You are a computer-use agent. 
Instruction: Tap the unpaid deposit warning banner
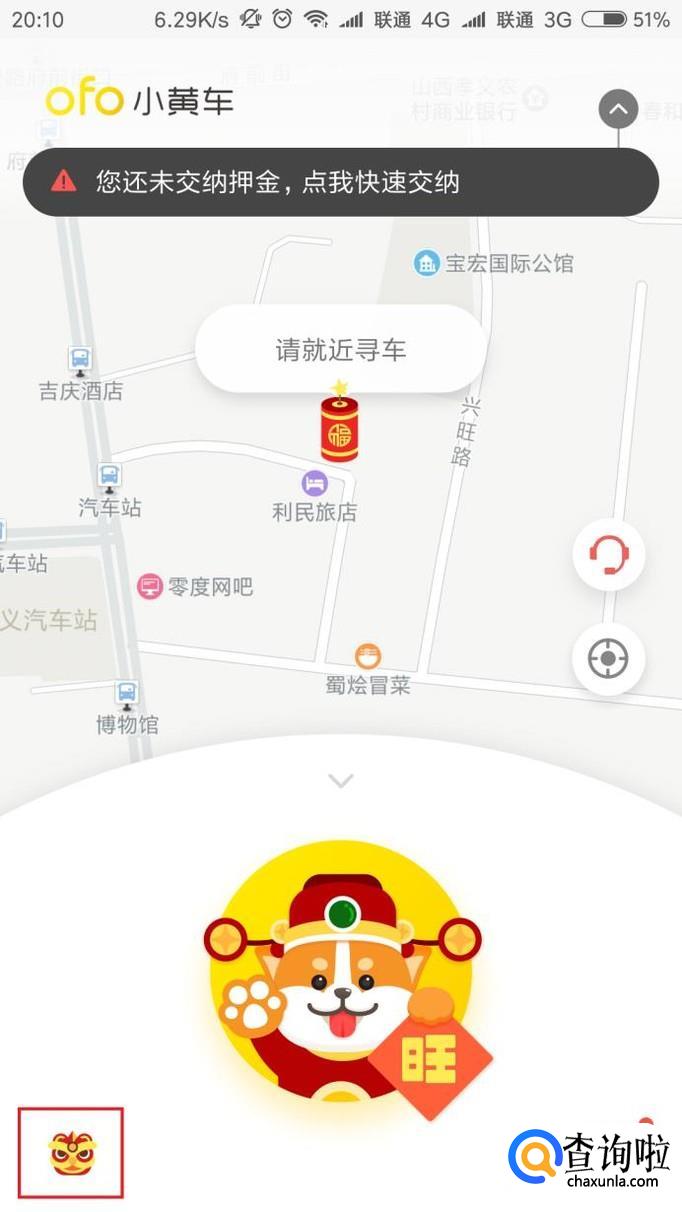pyautogui.click(x=340, y=182)
